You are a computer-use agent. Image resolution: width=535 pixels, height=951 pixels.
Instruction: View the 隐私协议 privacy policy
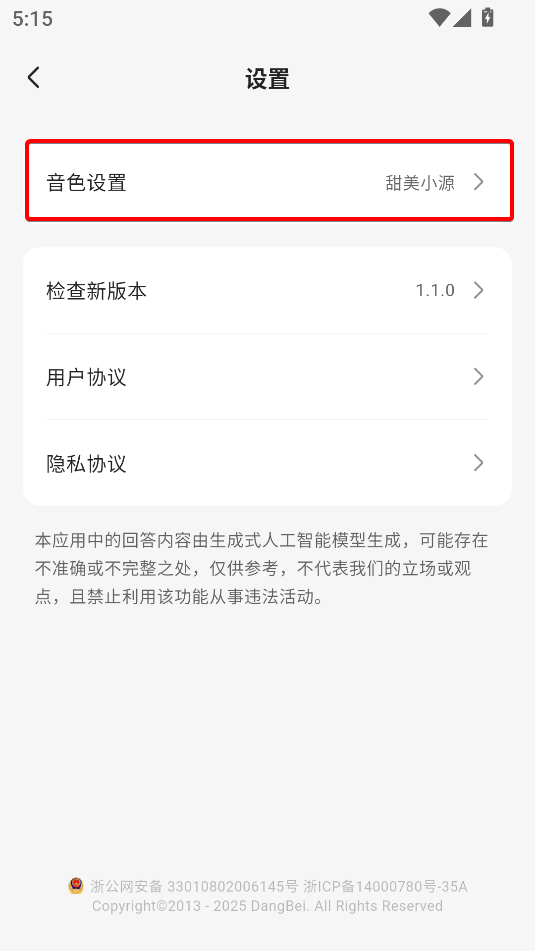[x=268, y=463]
